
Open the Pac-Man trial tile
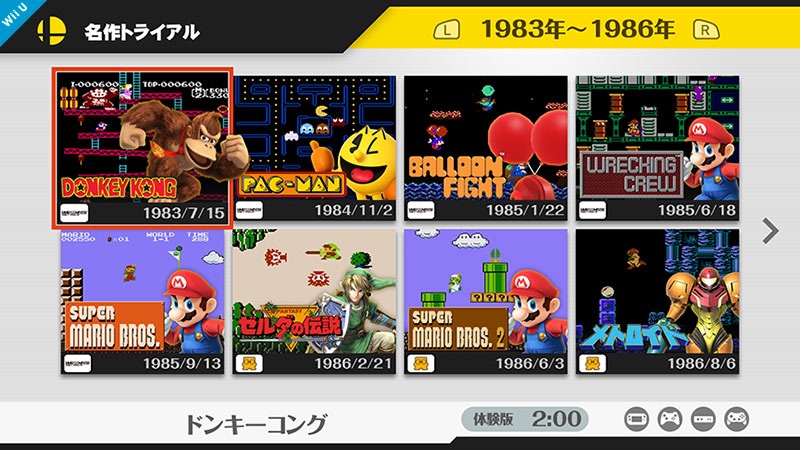(x=315, y=148)
